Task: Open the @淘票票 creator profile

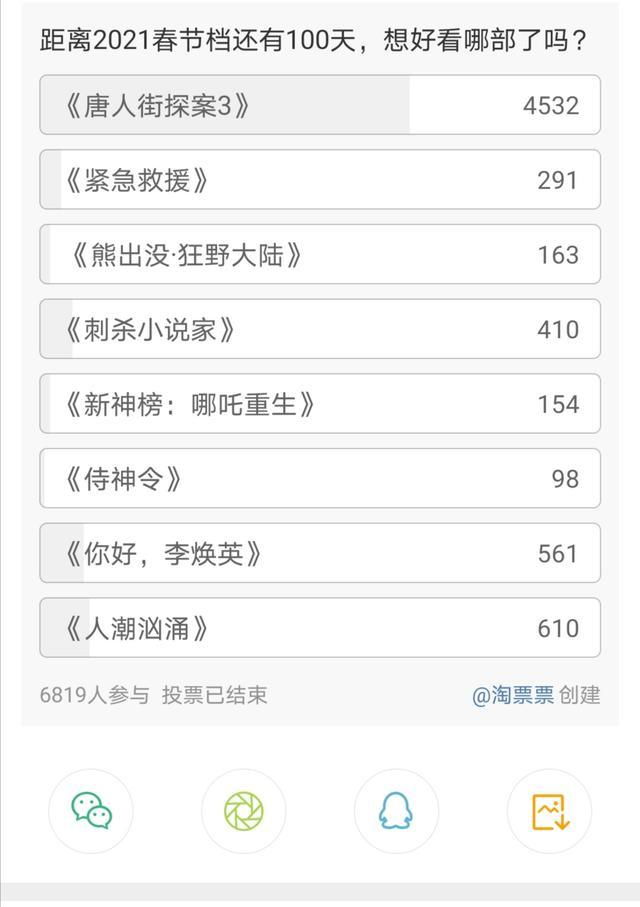Action: pos(513,695)
